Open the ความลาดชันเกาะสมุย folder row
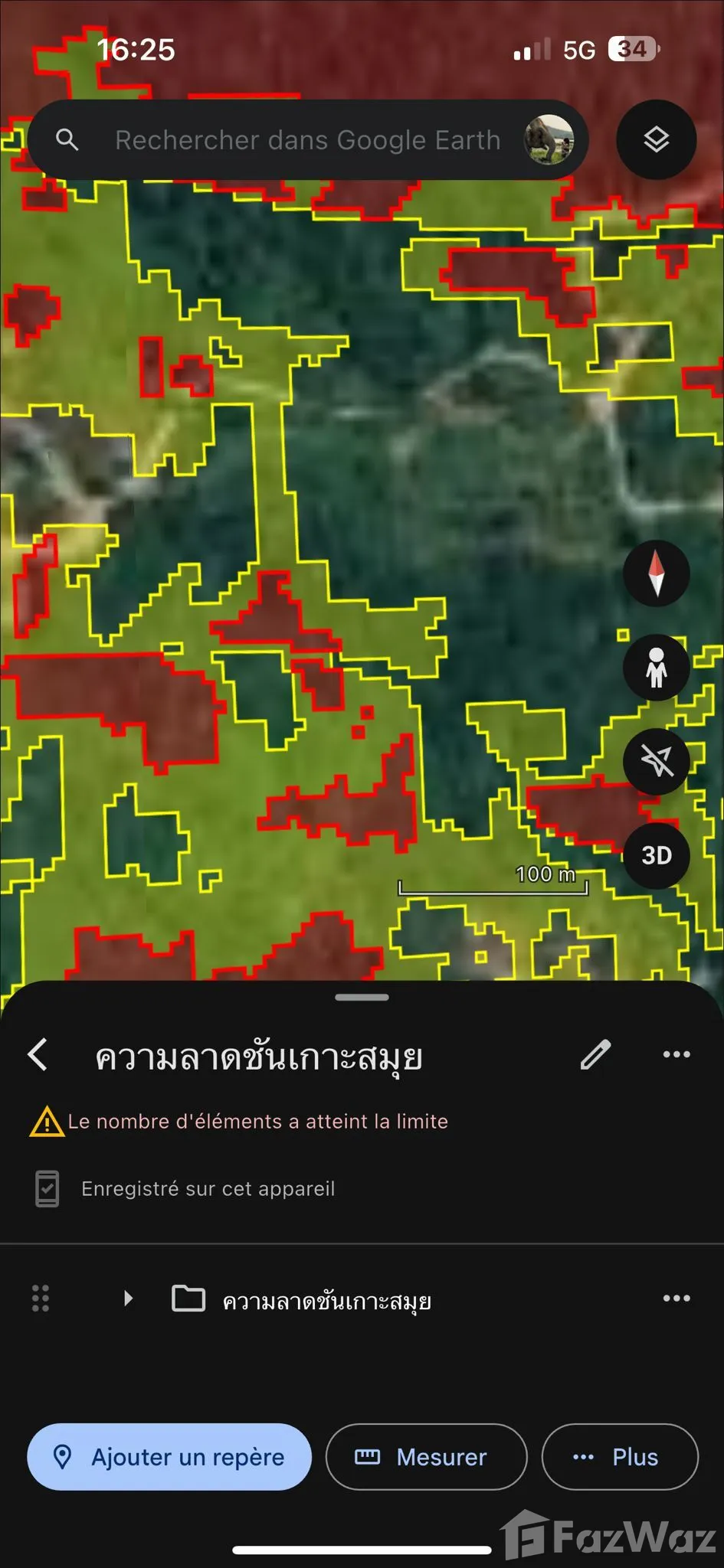This screenshot has width=724, height=1568. (x=326, y=1301)
